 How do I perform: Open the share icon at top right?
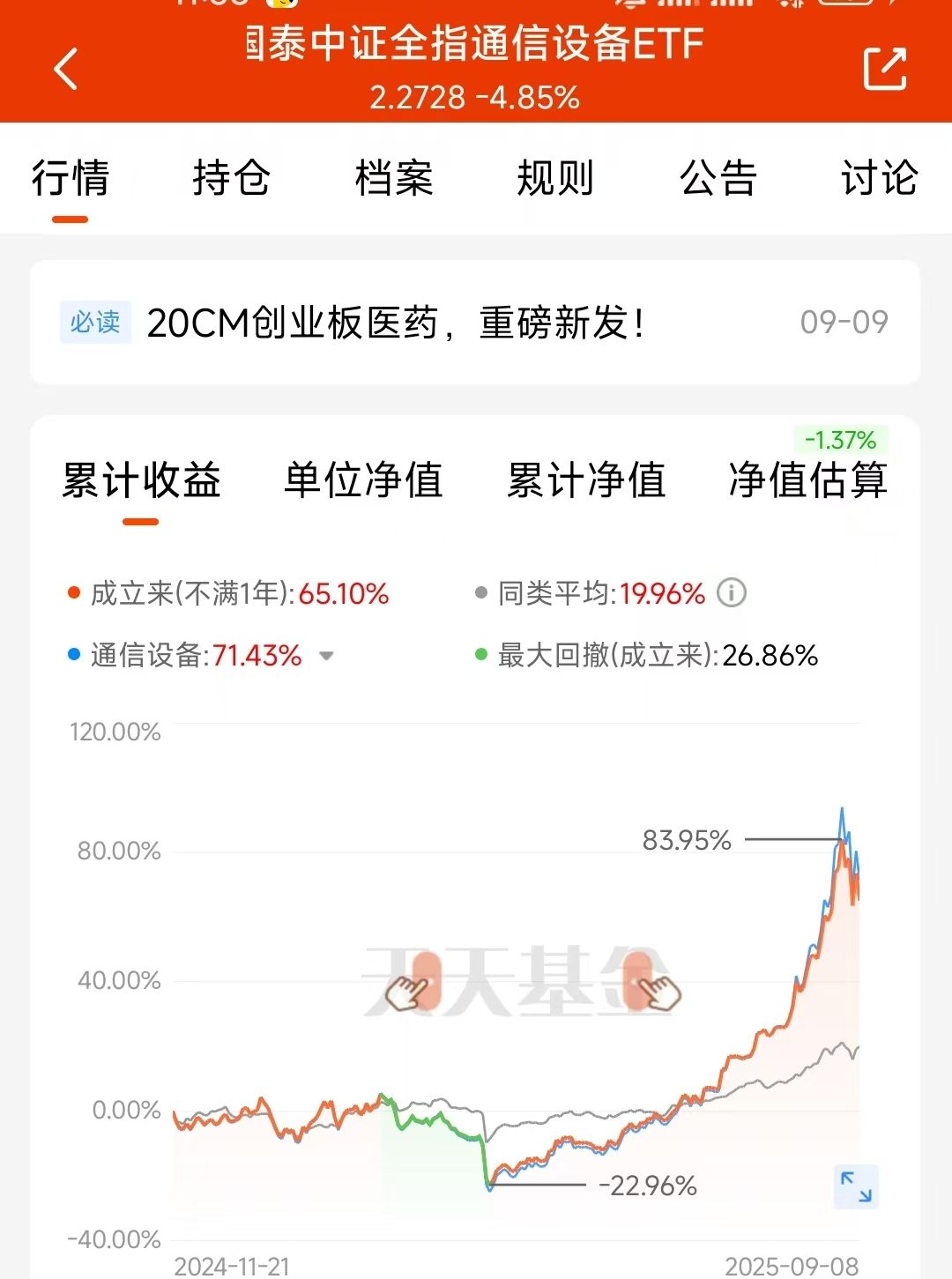coord(884,69)
